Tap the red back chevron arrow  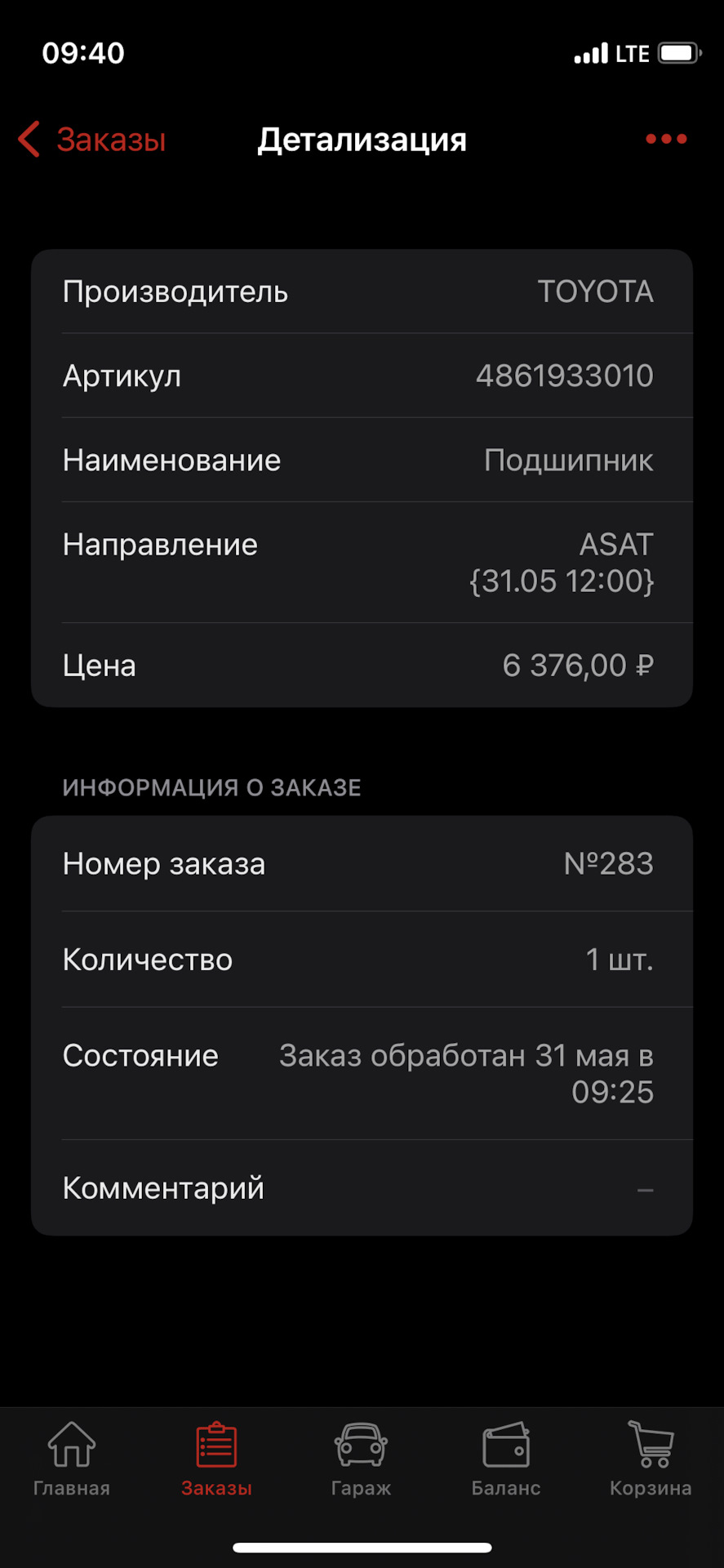tap(29, 139)
